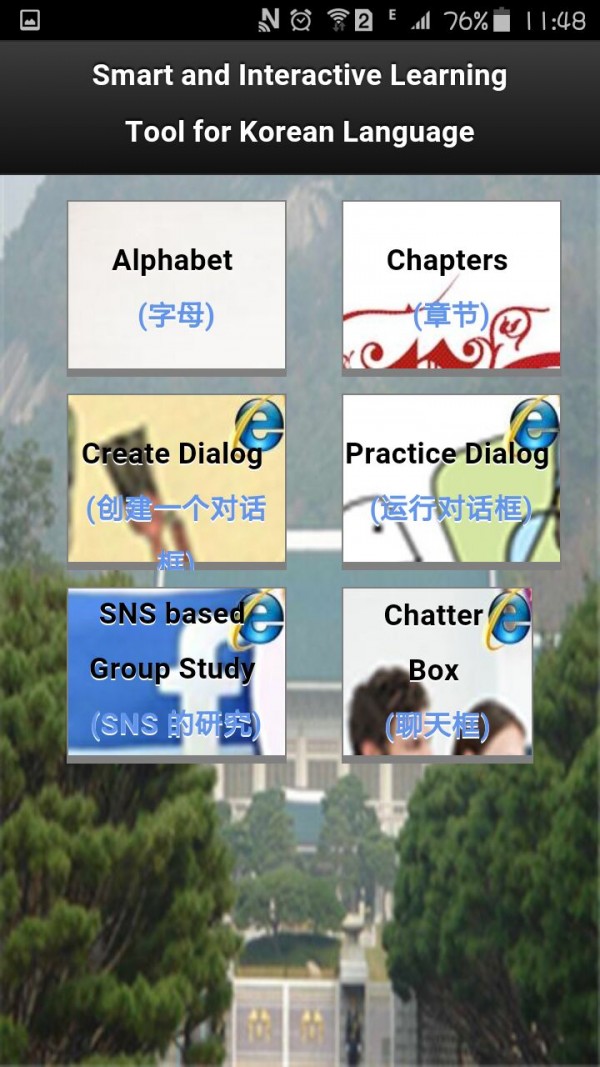Enter the Chatter Box tile
The width and height of the screenshot is (600, 1067).
pos(437,671)
